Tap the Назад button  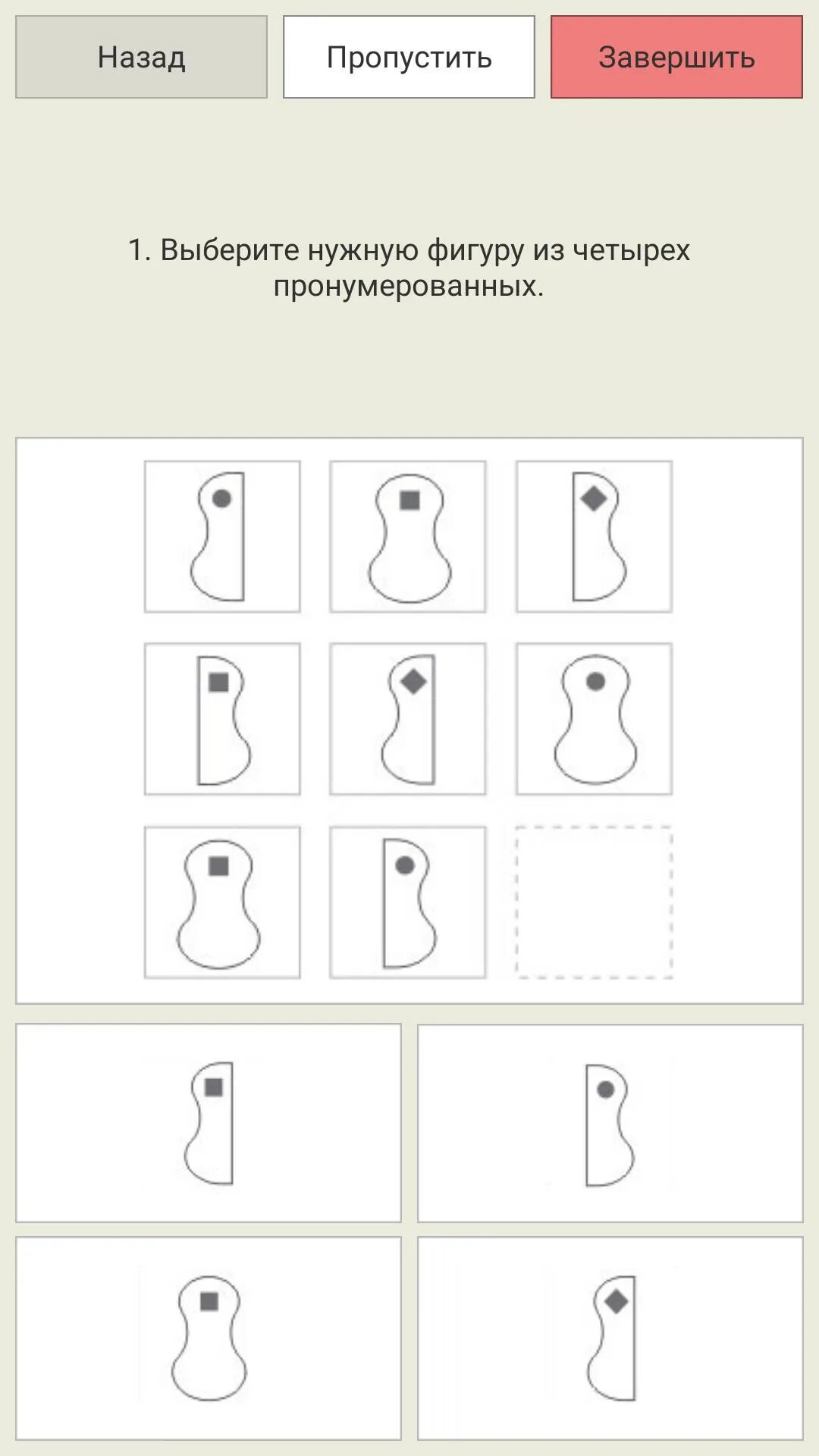pyautogui.click(x=141, y=58)
